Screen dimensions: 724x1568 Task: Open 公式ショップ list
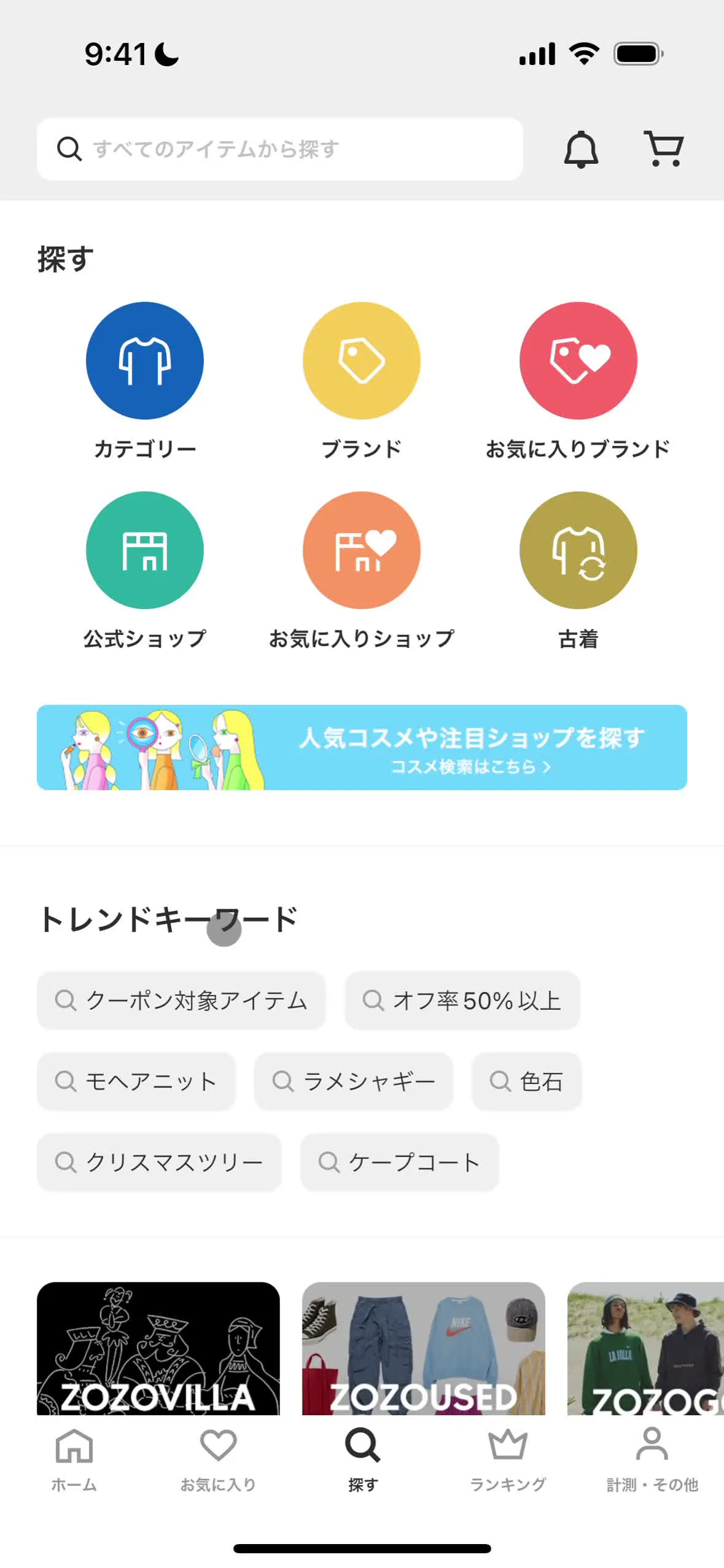145,550
